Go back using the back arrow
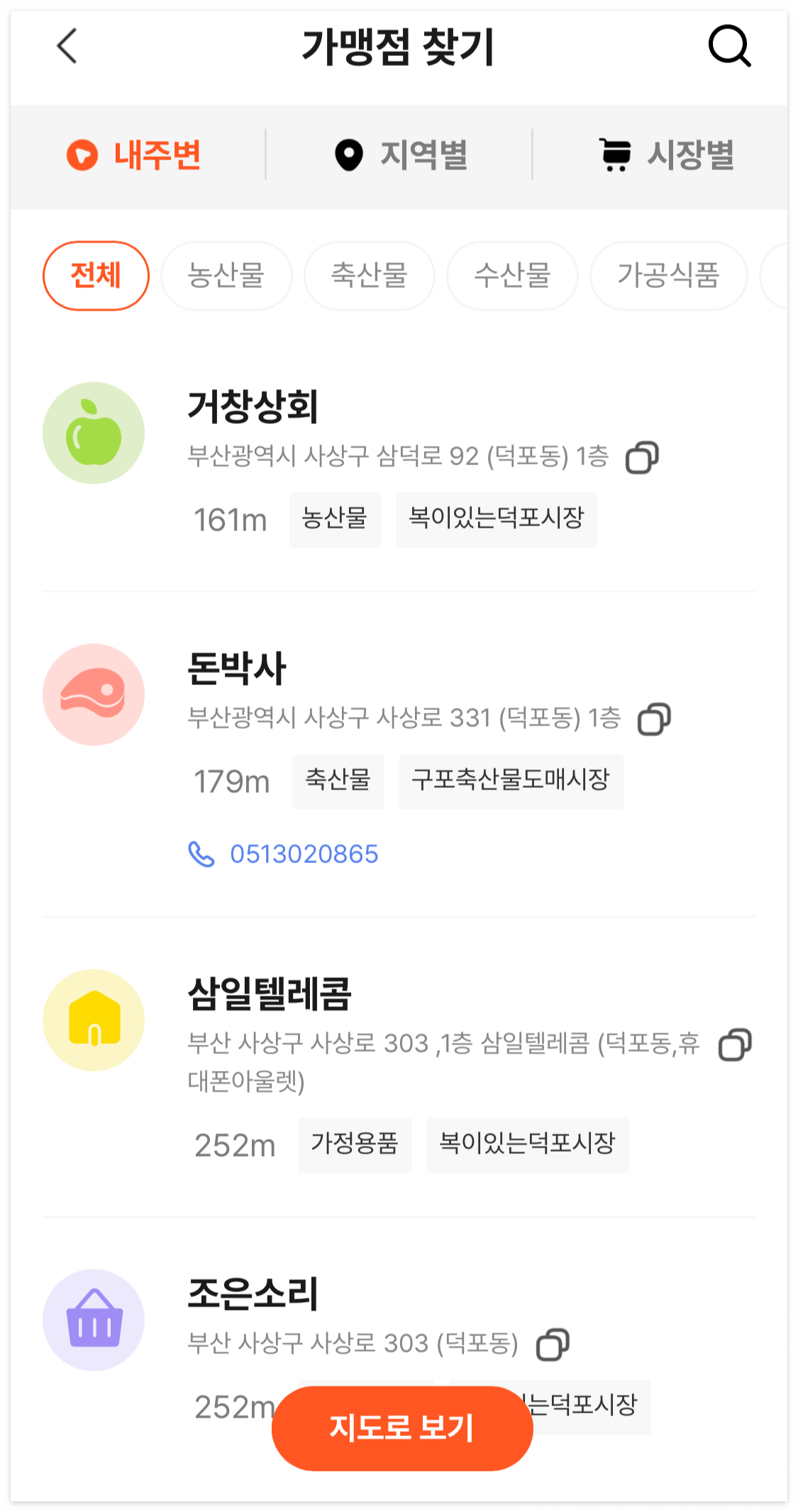Viewport: 798px width, 1512px height. click(x=65, y=47)
